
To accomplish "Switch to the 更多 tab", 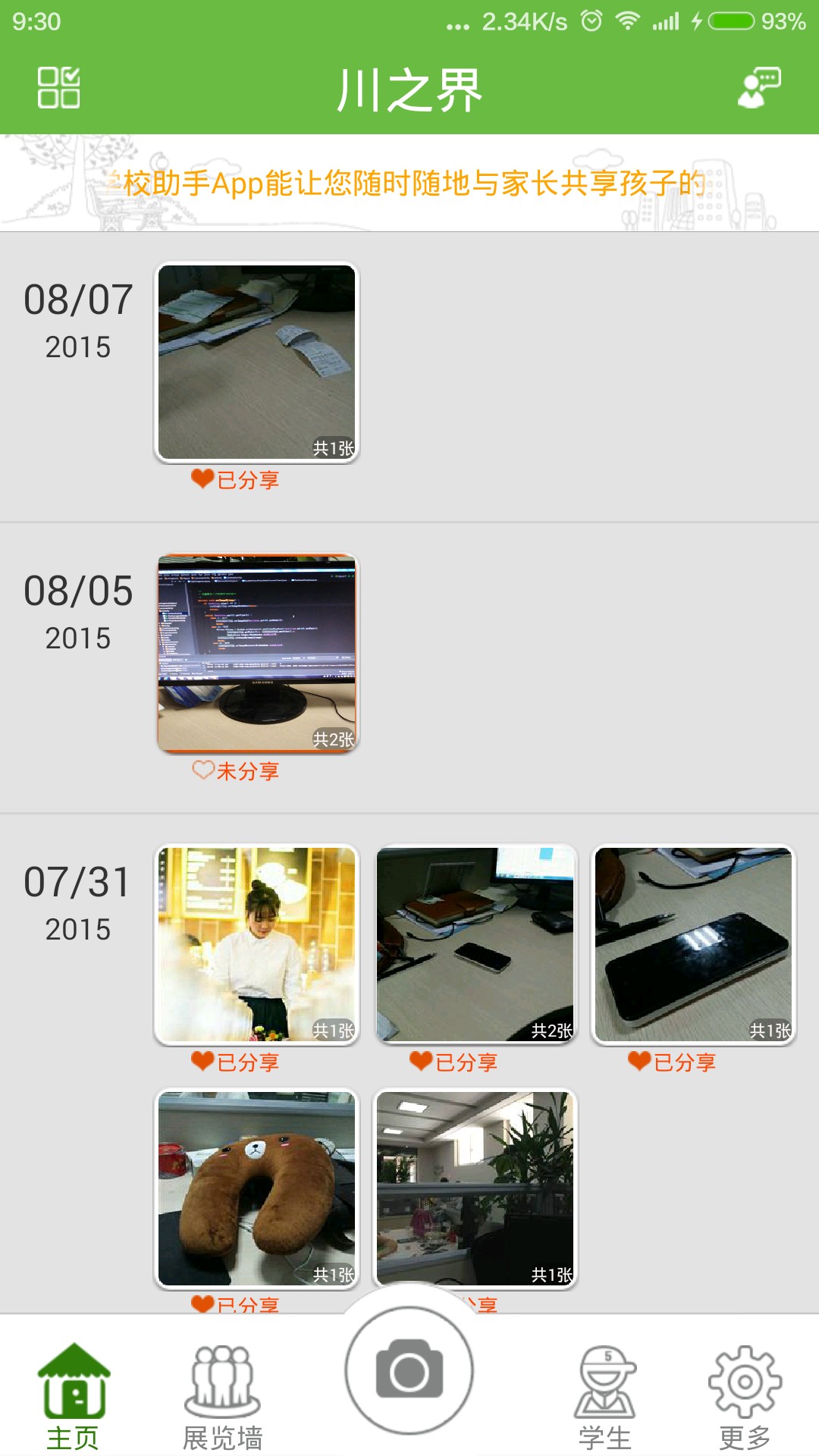I will tap(745, 1397).
